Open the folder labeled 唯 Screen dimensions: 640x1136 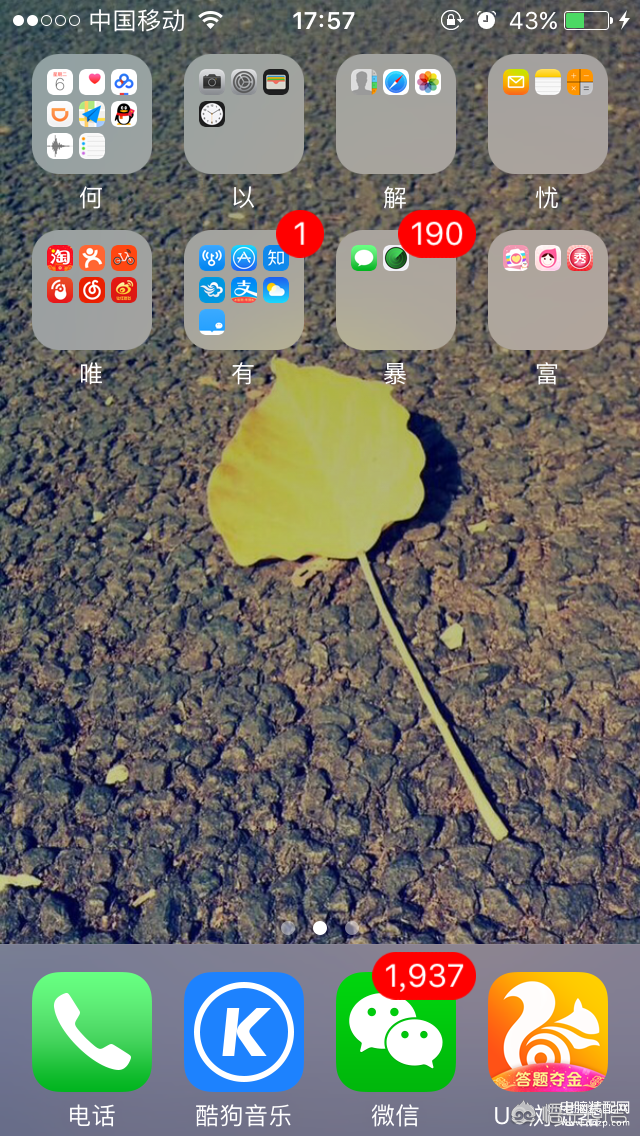pos(92,290)
